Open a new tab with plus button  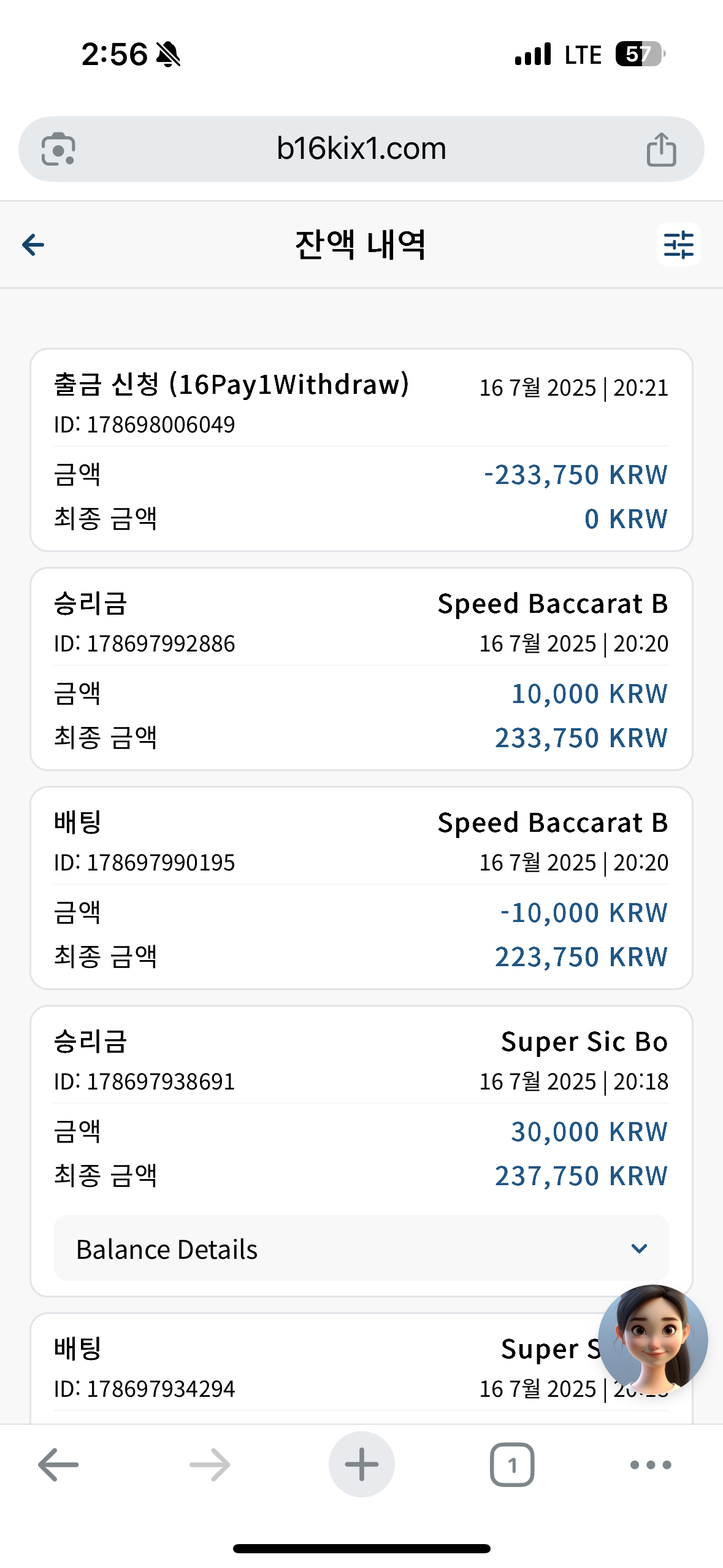361,1464
